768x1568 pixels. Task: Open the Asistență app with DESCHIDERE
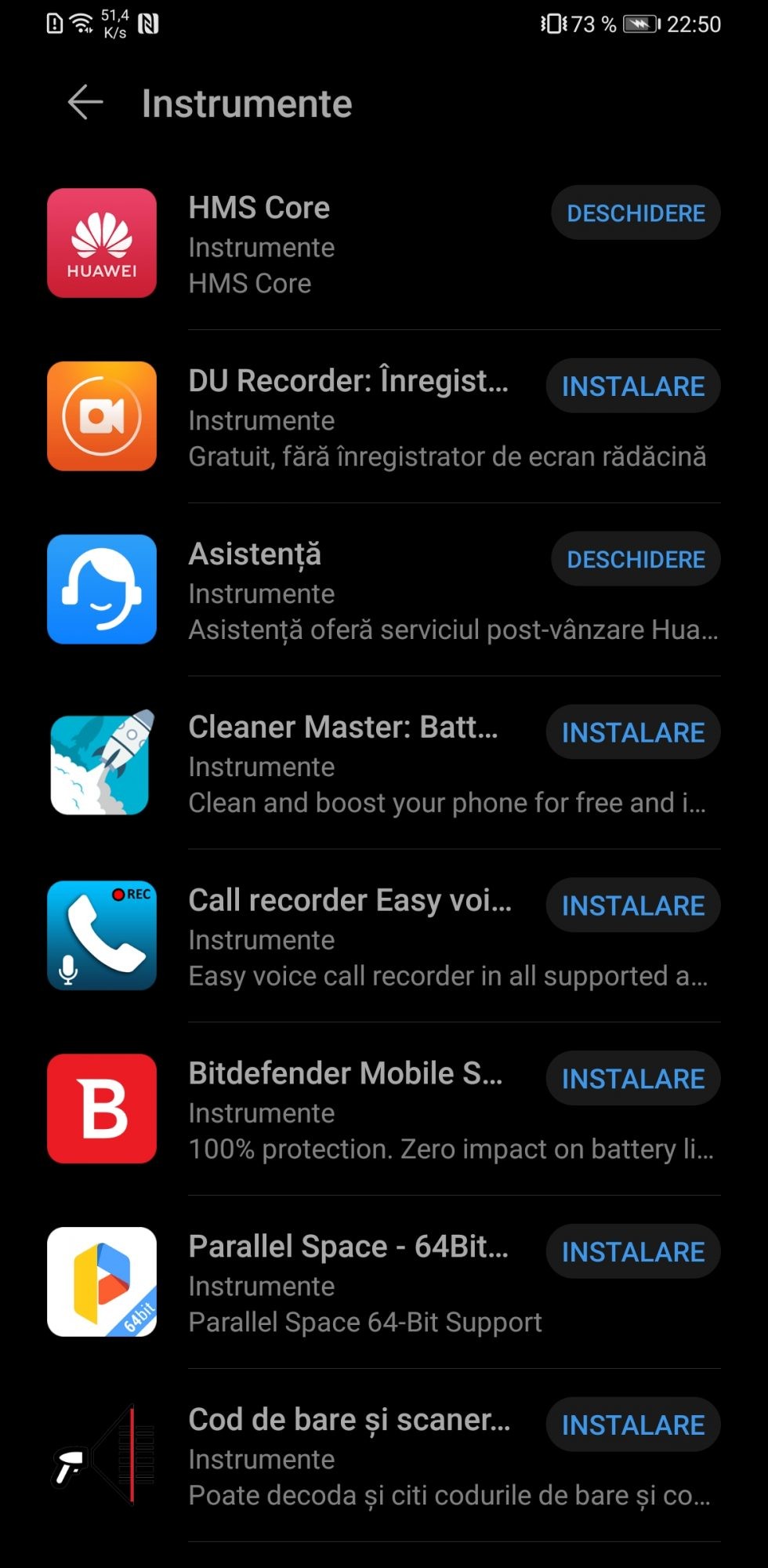point(636,560)
